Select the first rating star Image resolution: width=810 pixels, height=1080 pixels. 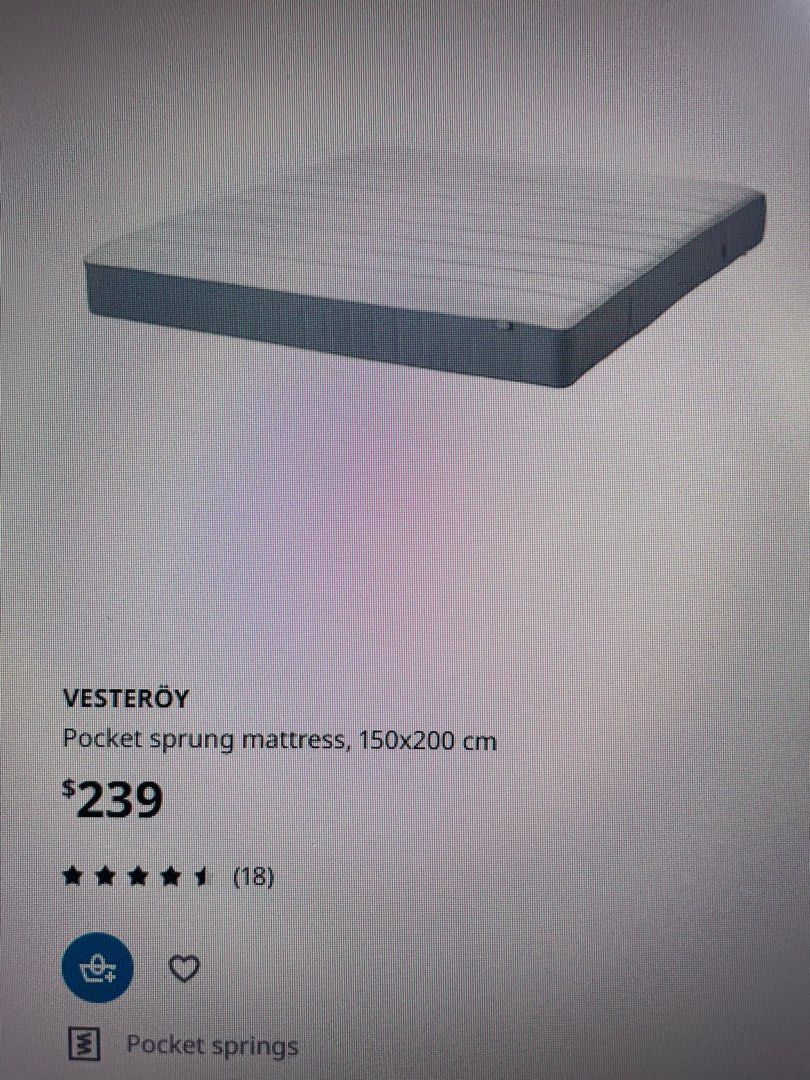click(x=72, y=876)
